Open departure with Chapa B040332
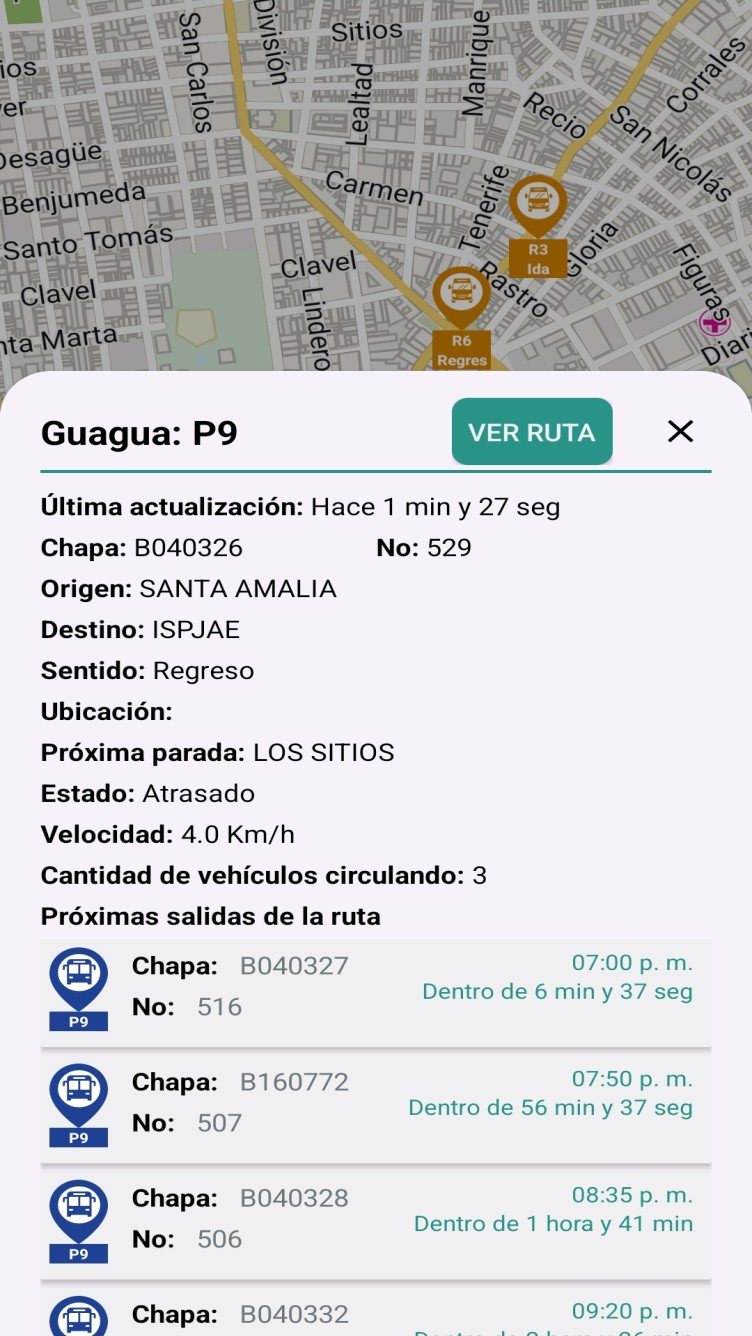Screen dimensions: 752x1336 click(375, 1316)
